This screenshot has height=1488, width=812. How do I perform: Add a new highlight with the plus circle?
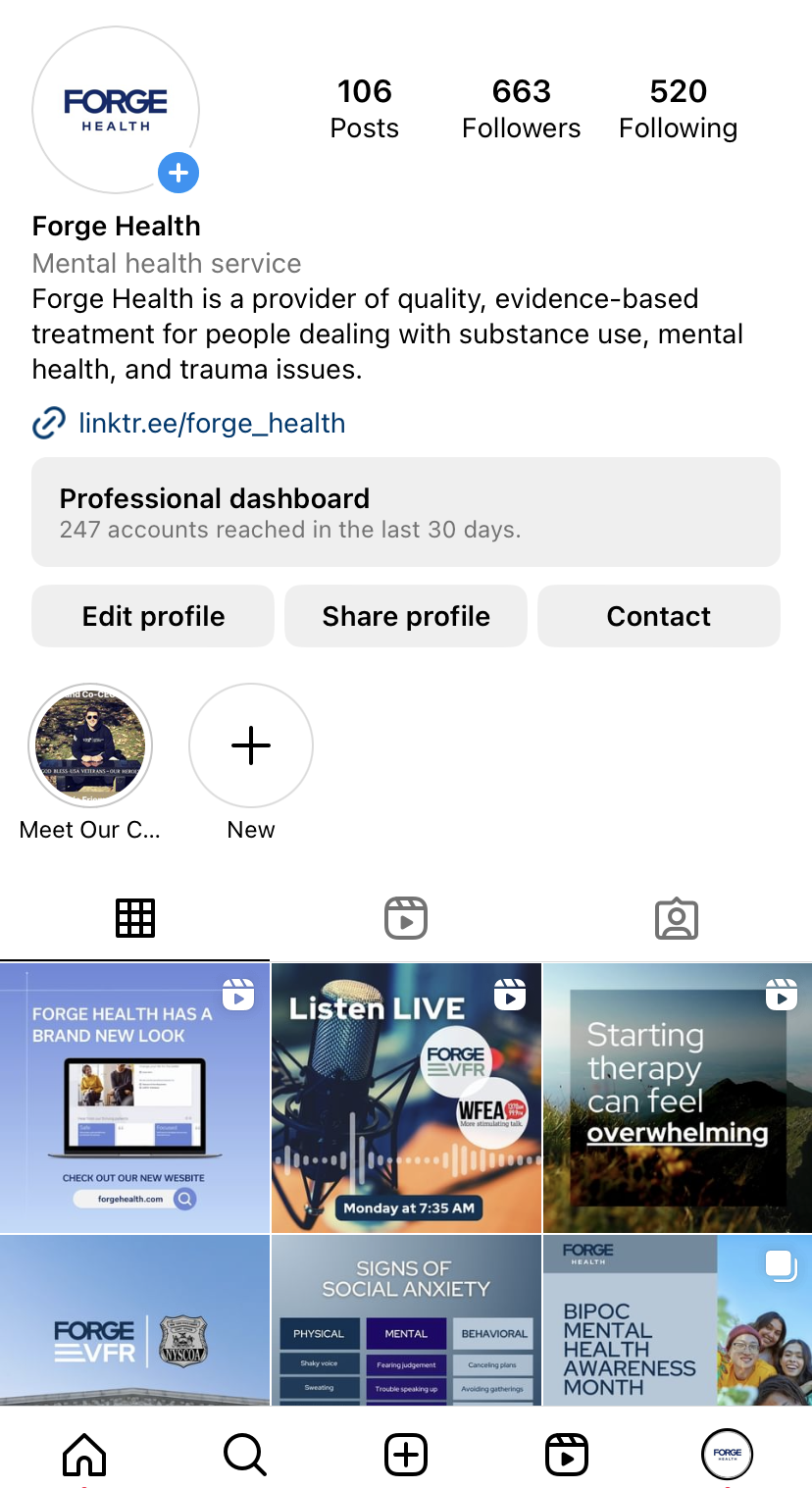250,745
